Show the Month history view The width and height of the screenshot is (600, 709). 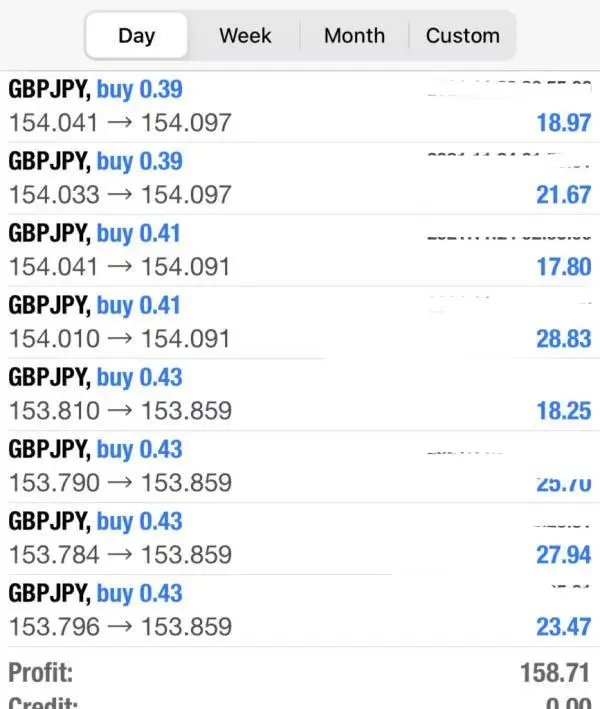click(x=354, y=36)
